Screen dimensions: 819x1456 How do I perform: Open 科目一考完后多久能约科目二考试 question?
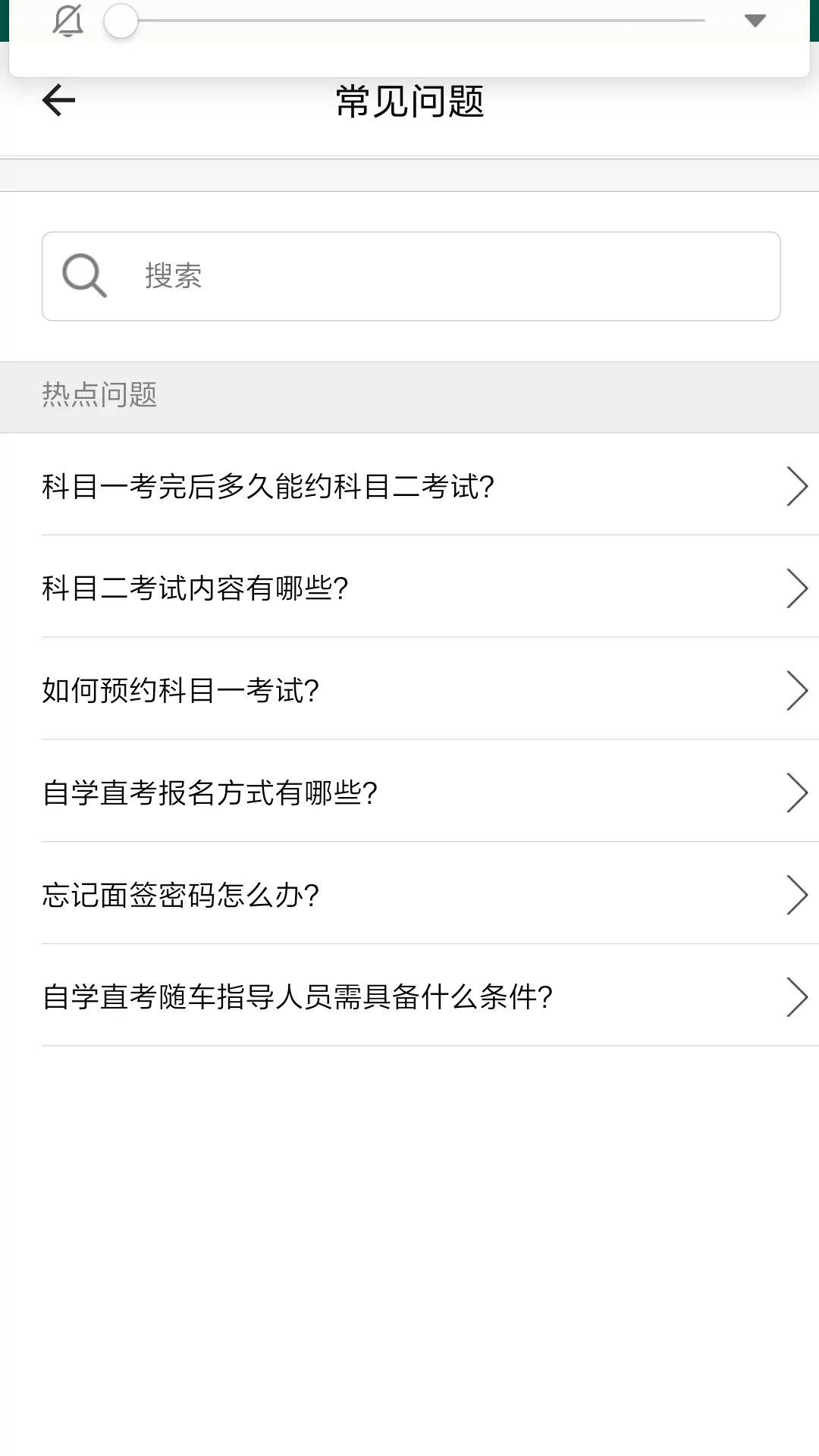[x=409, y=485]
